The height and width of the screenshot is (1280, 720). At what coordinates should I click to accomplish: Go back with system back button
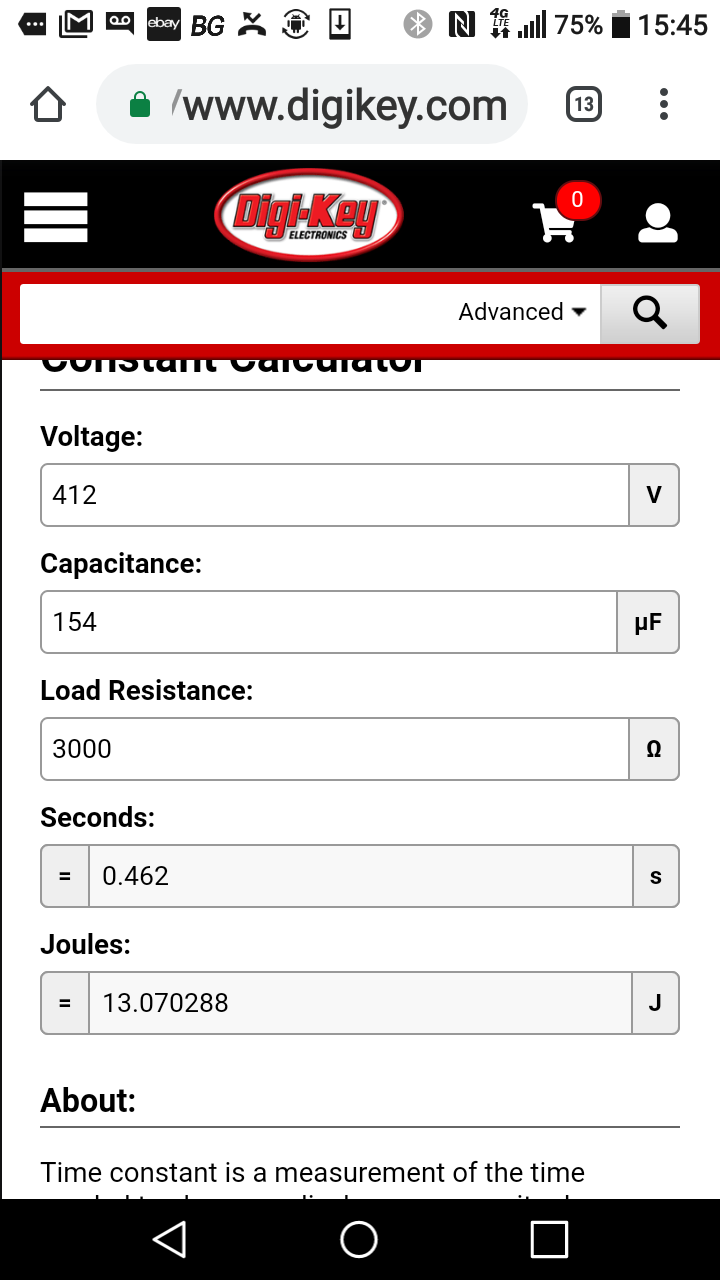point(170,1239)
